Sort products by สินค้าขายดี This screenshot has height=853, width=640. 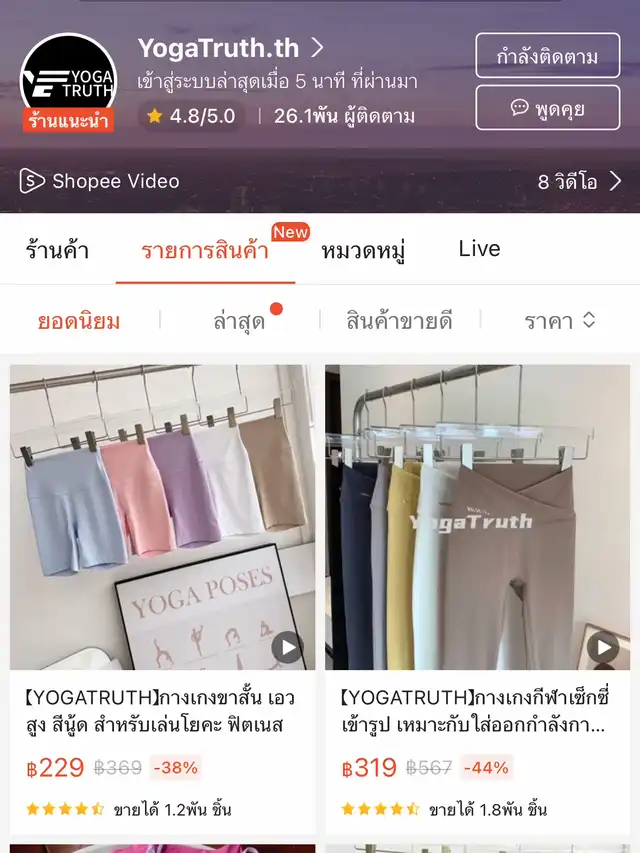399,321
